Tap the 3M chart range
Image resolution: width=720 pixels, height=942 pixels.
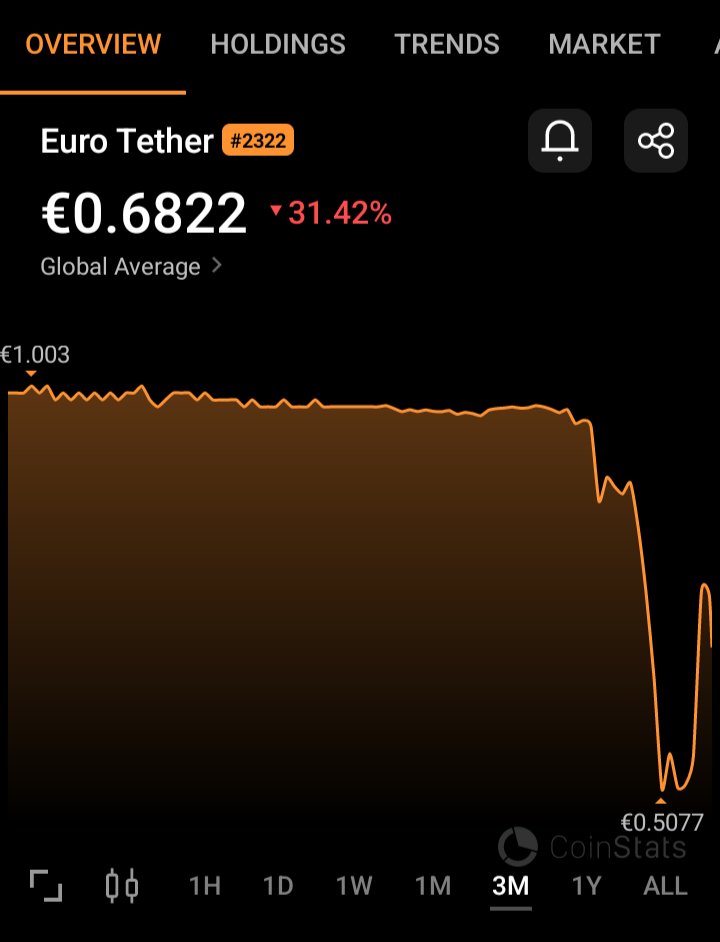pos(510,886)
